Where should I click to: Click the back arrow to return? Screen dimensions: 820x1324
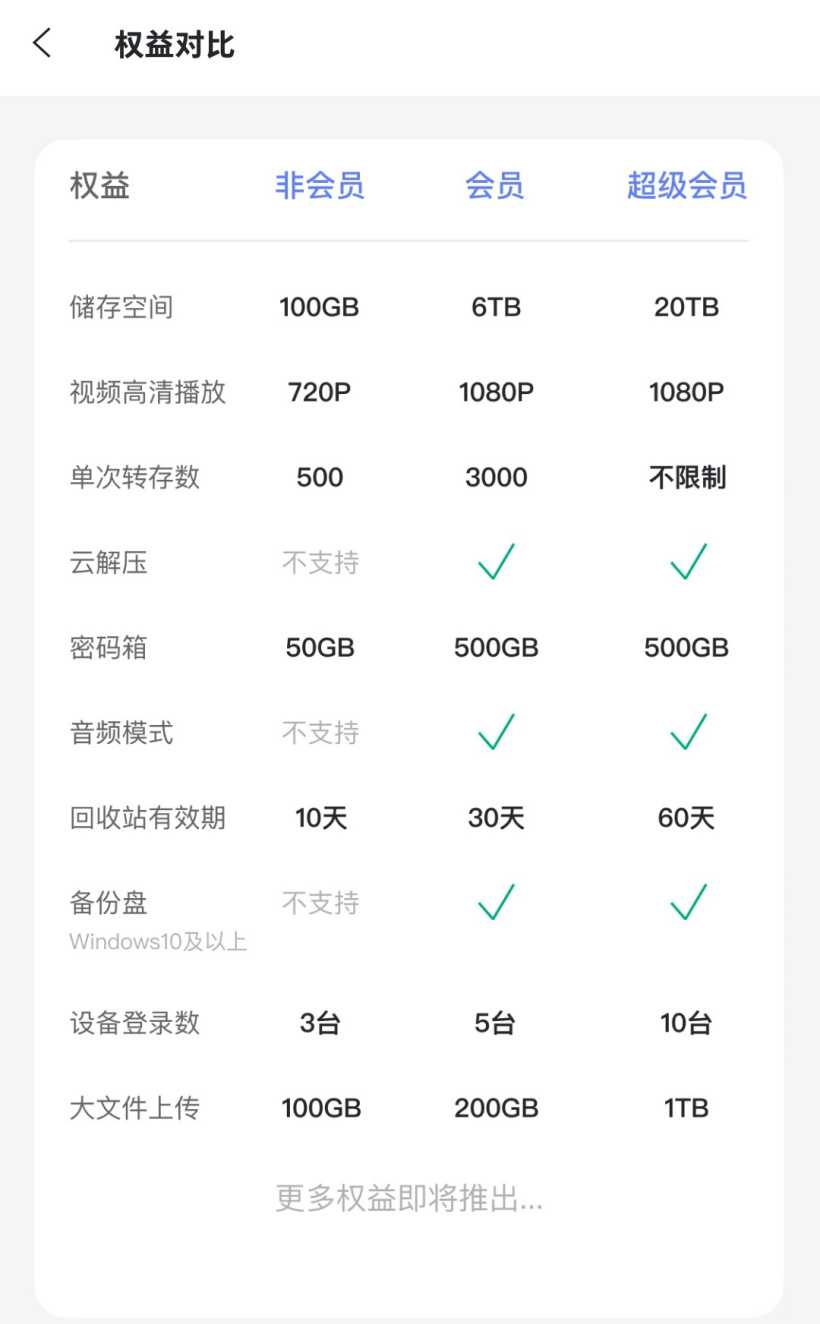[x=40, y=44]
